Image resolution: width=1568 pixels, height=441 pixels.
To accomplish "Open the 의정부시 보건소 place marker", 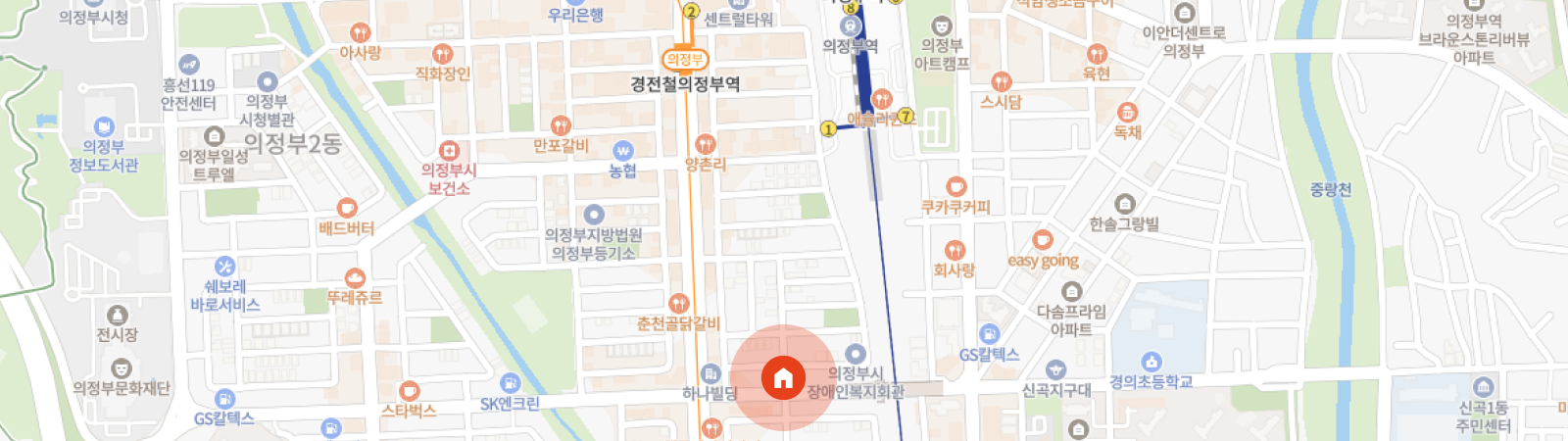I will (x=449, y=151).
